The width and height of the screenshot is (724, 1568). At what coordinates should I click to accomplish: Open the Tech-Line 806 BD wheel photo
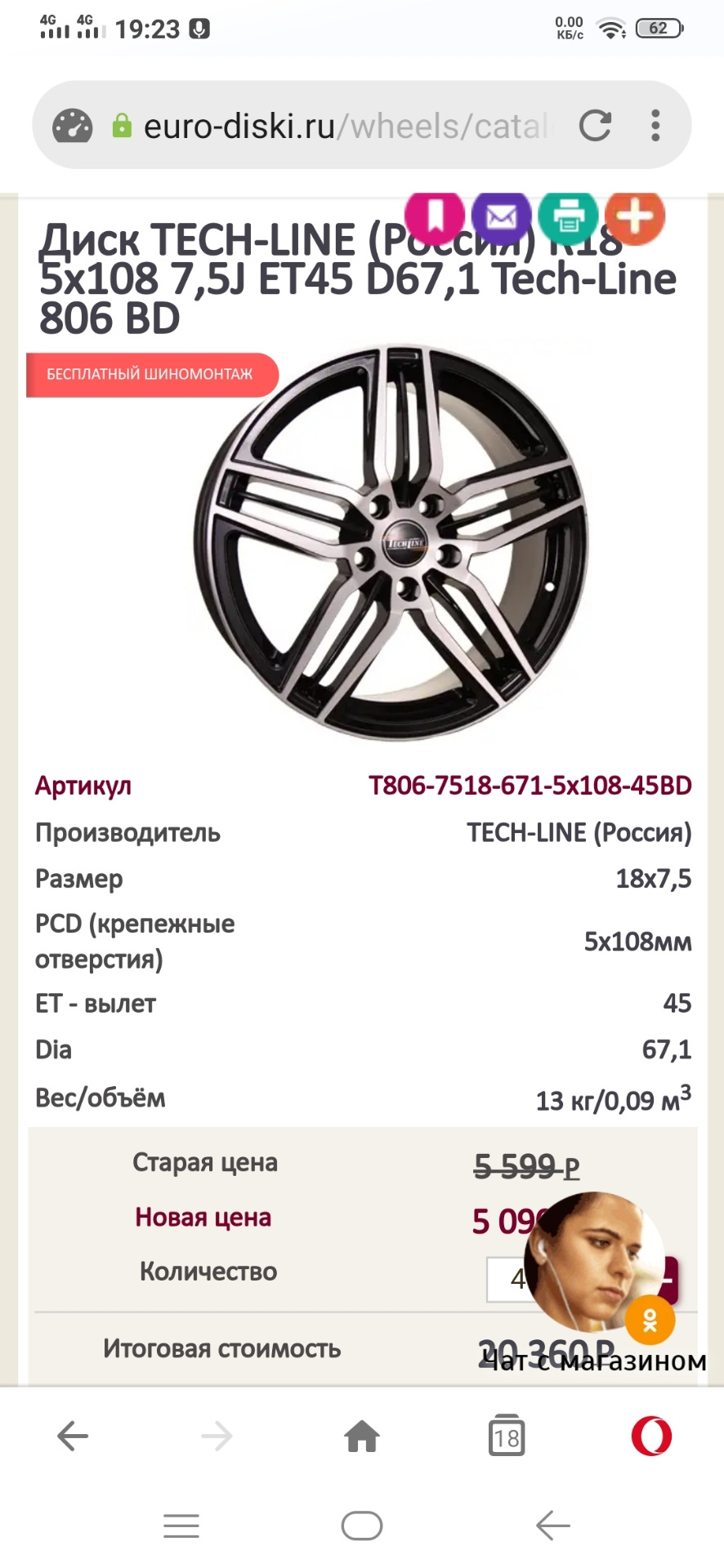(391, 543)
